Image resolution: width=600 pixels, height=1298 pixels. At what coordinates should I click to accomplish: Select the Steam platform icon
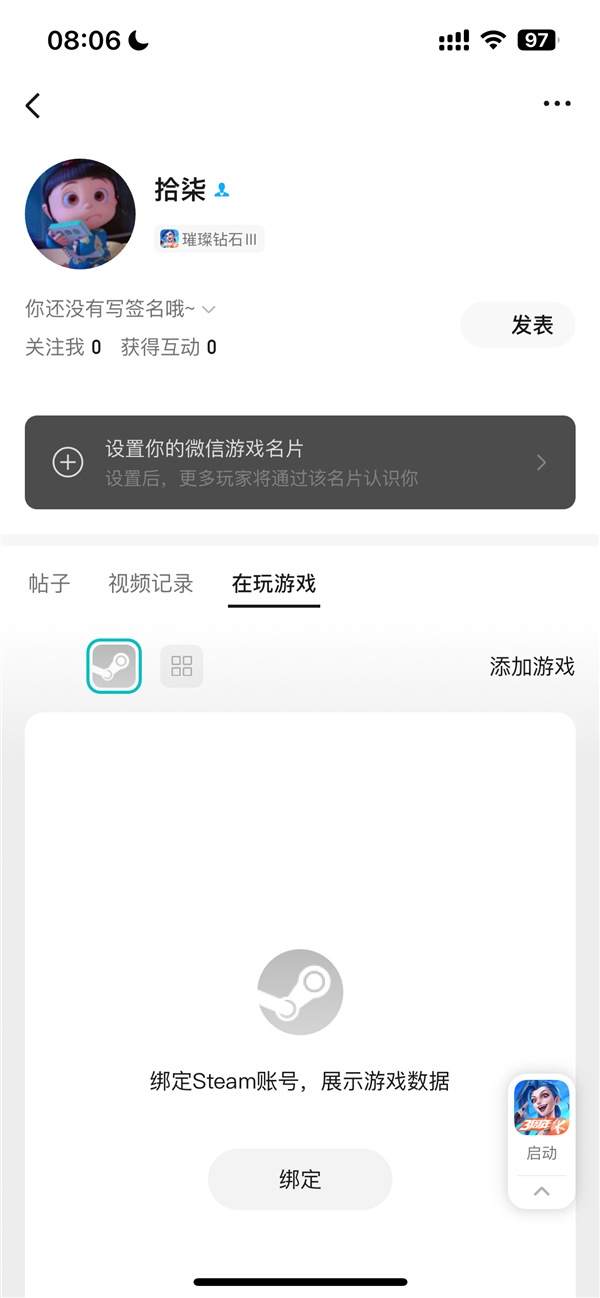tap(114, 666)
